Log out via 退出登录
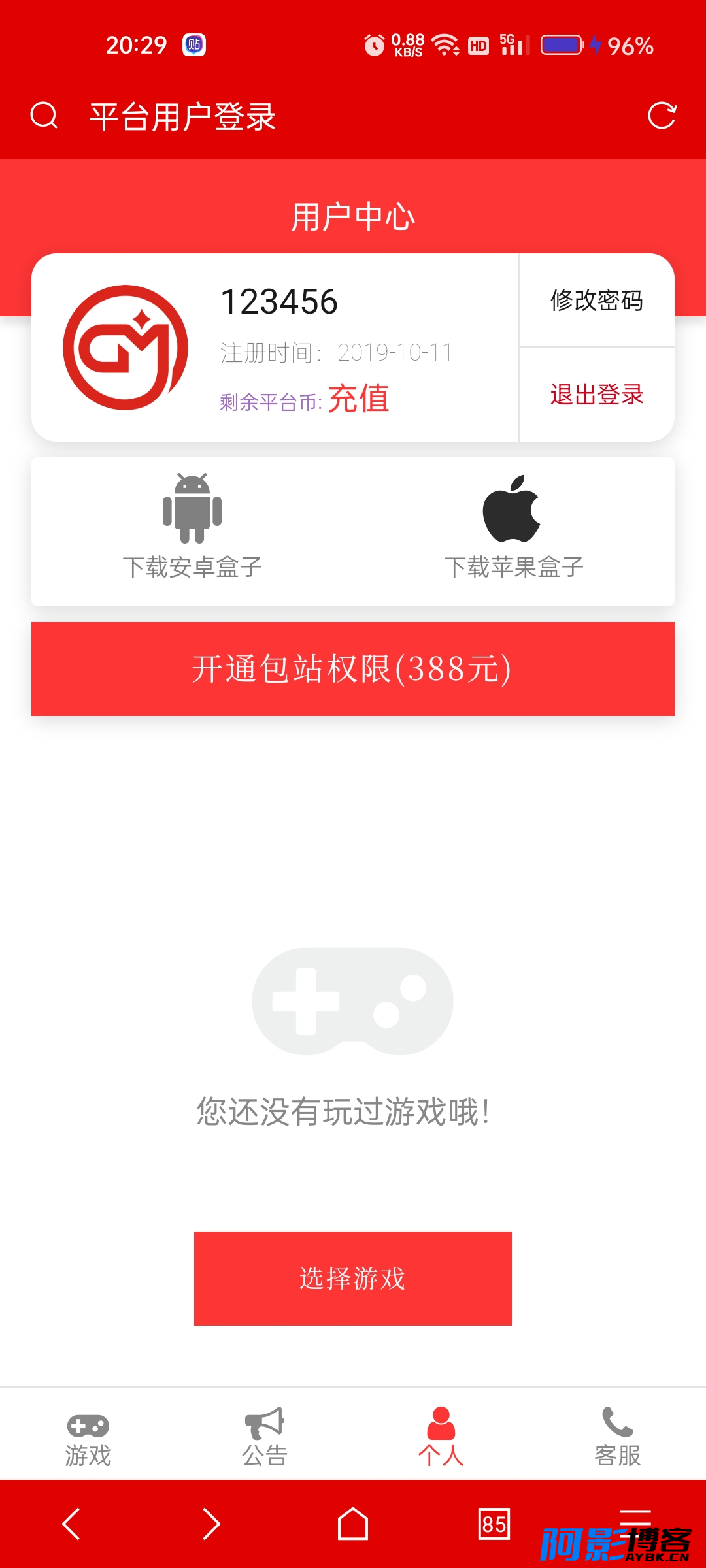This screenshot has height=1568, width=706. 597,395
